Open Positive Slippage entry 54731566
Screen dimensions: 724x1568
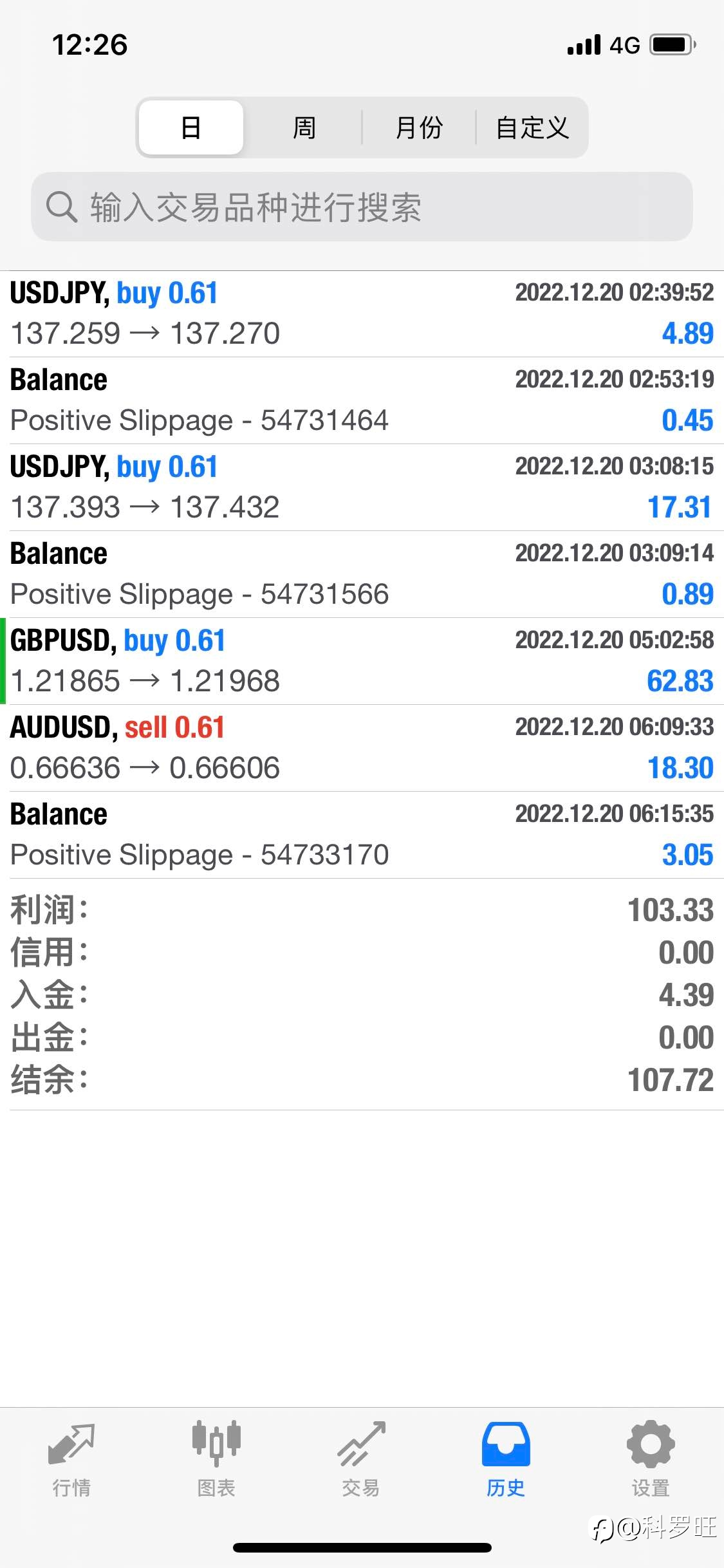coord(362,574)
